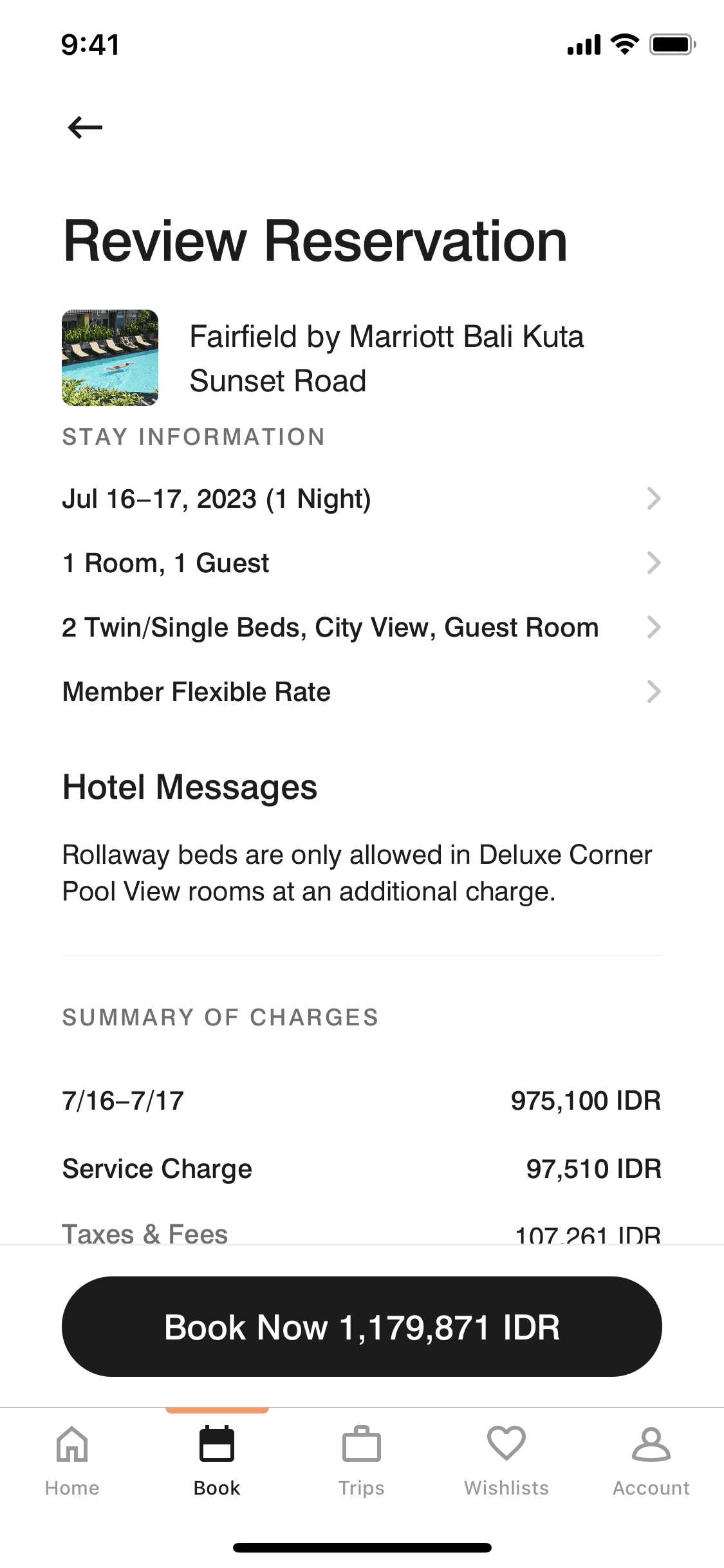Open the Jul 16–17, 2023 stay dates
Screen dimensions: 724x1568
pos(361,499)
